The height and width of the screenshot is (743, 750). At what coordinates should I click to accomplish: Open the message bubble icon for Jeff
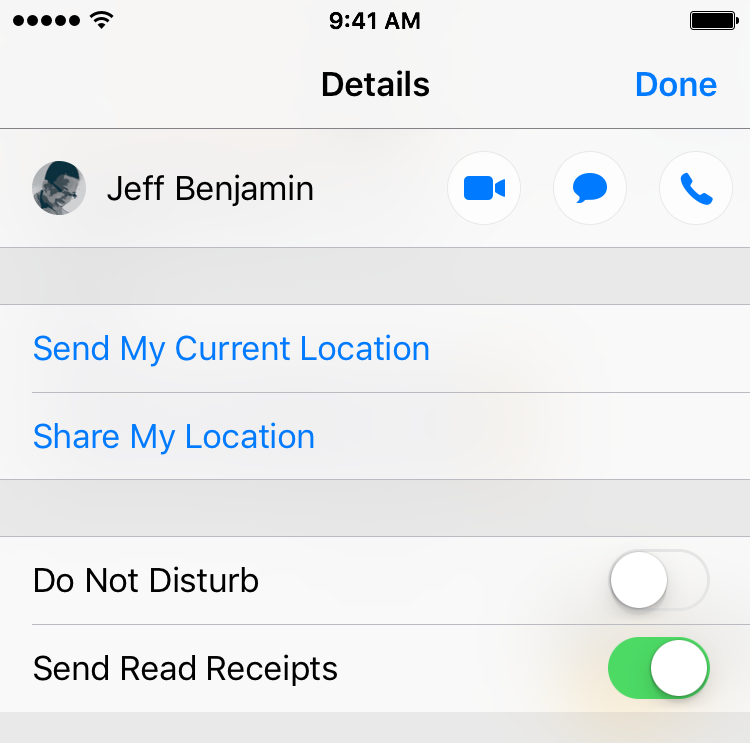click(x=590, y=188)
